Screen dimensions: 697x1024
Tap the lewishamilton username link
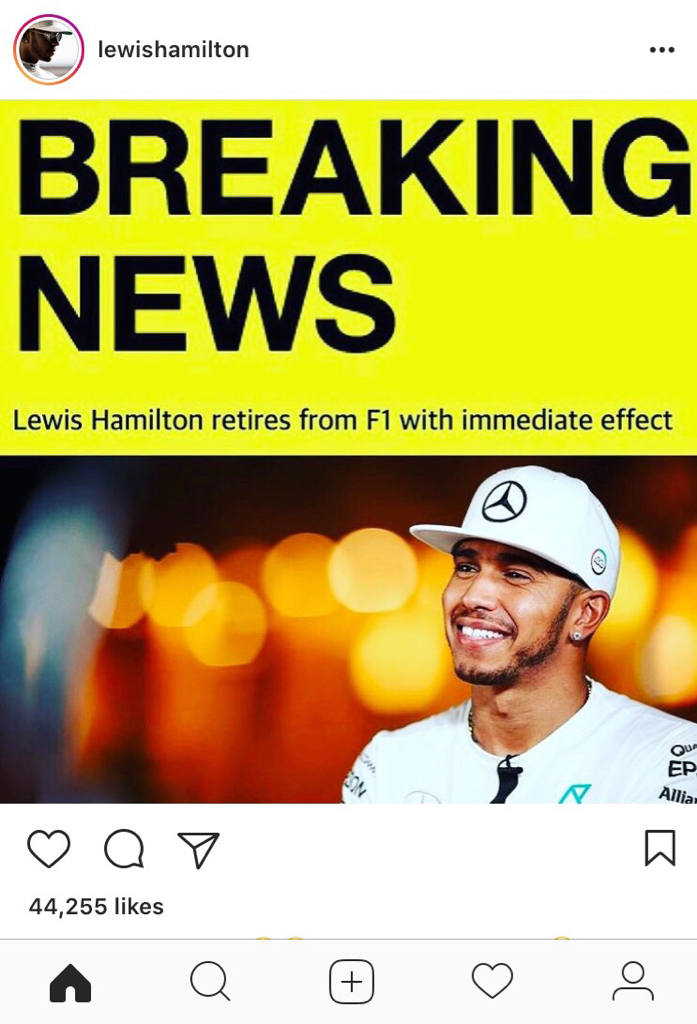pos(173,49)
